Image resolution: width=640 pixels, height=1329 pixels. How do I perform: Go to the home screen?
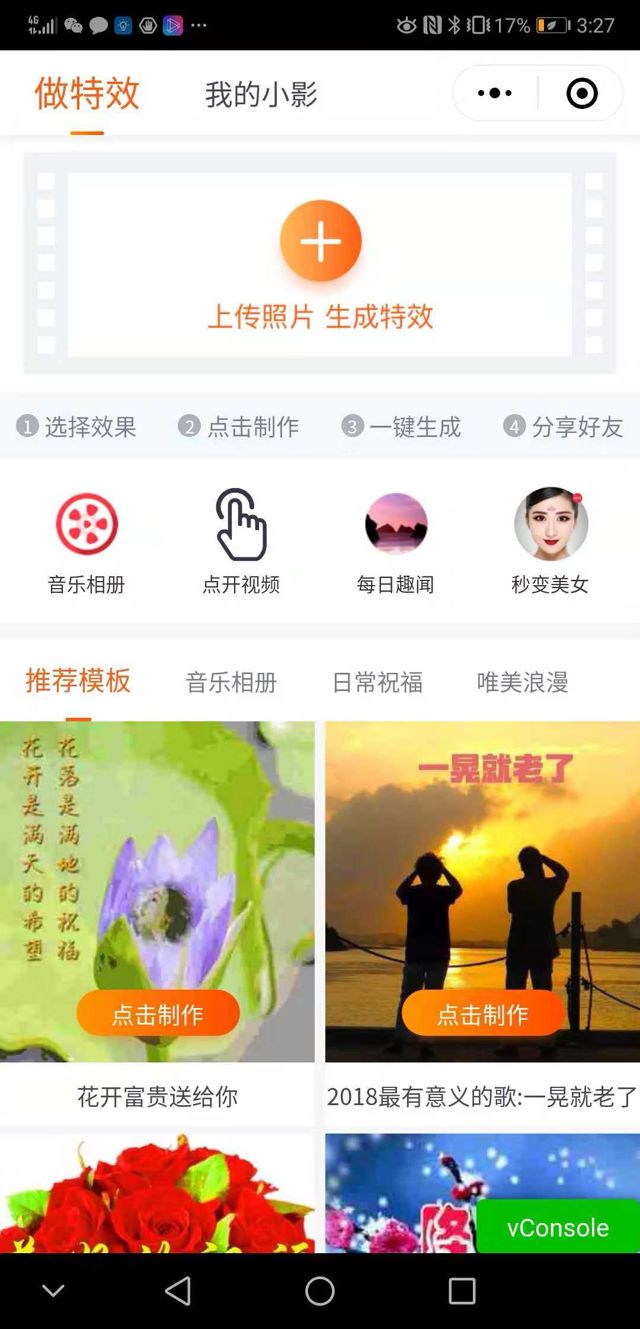pyautogui.click(x=320, y=1291)
